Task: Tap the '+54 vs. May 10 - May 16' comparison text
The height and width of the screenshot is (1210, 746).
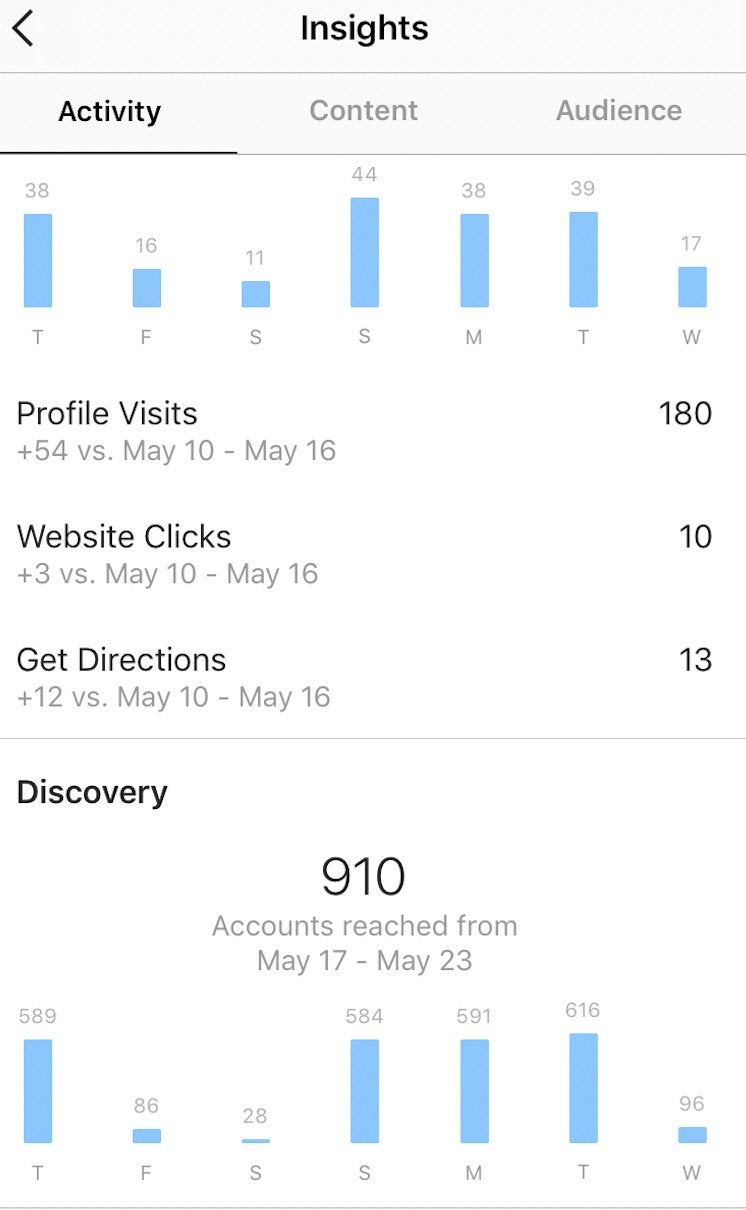Action: pyautogui.click(x=176, y=450)
